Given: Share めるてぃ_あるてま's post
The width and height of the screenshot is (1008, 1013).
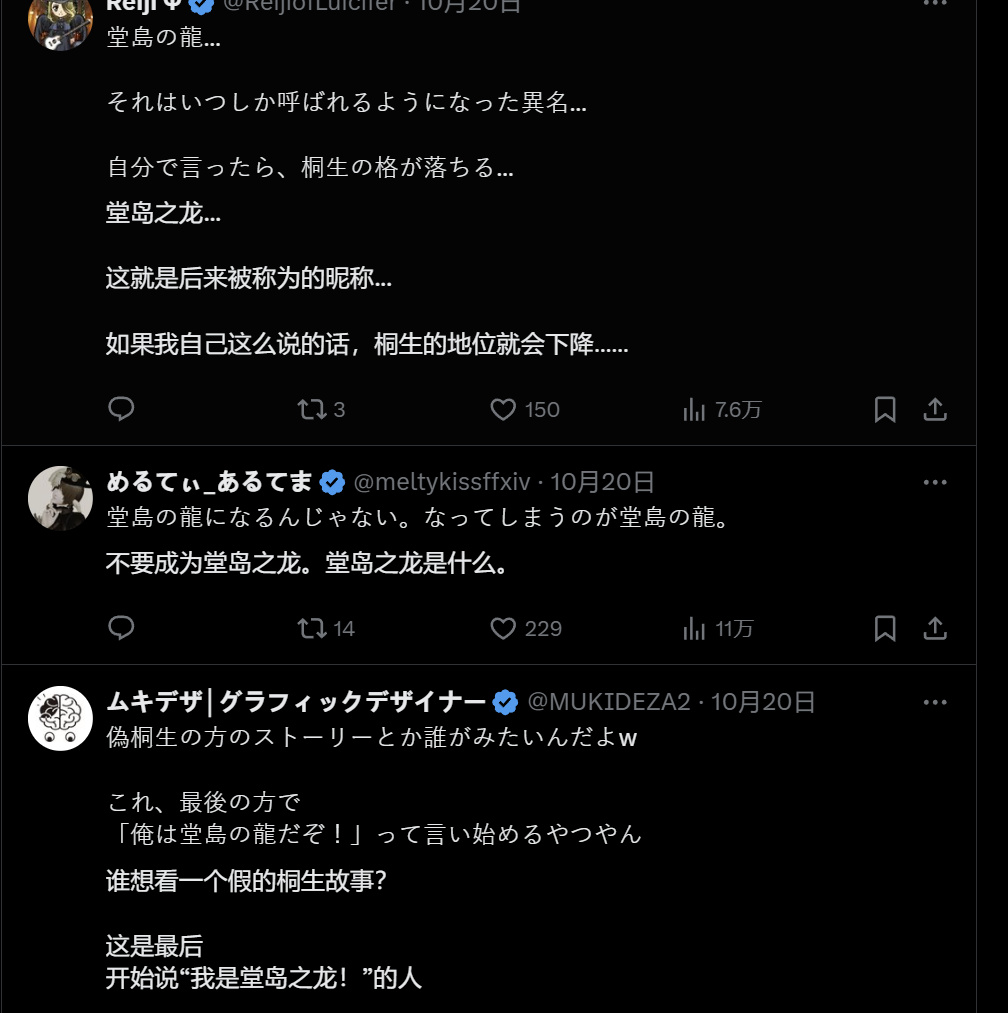Looking at the screenshot, I should (x=935, y=628).
